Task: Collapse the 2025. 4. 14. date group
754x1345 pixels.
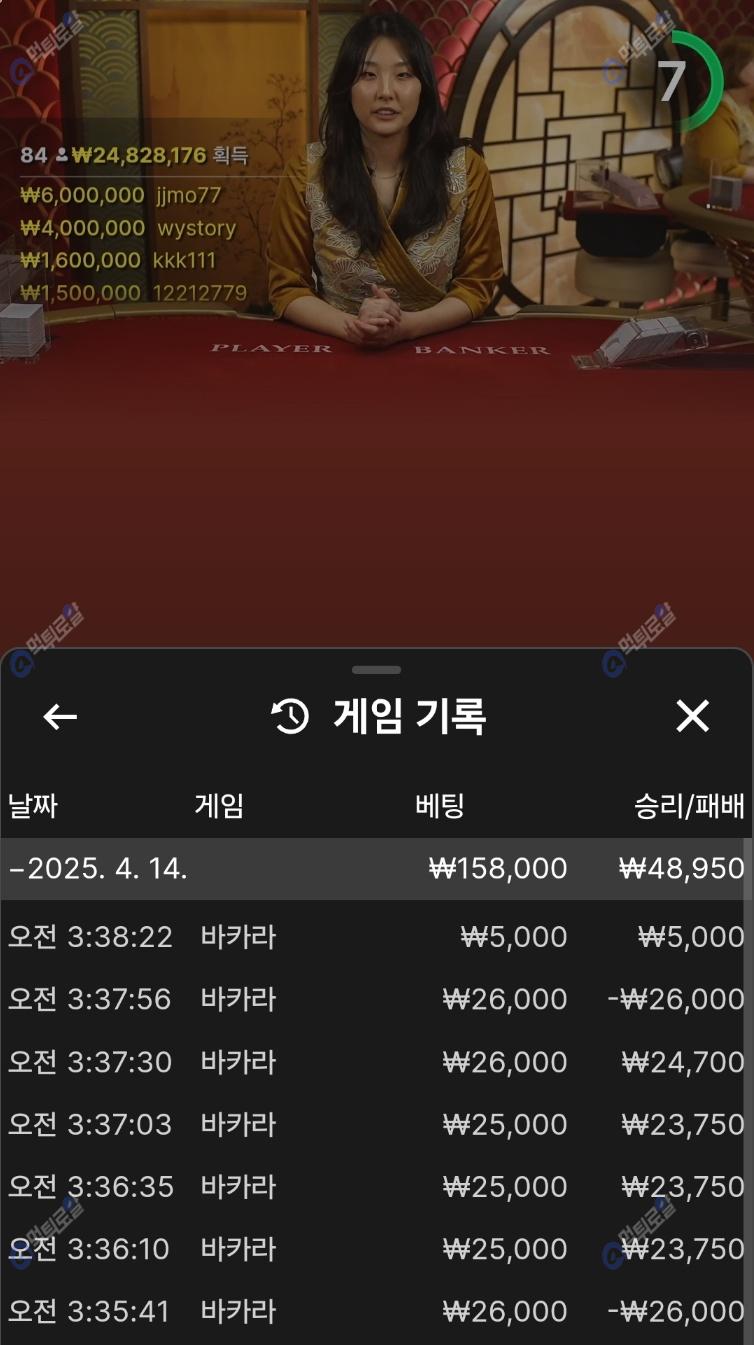Action: click(x=100, y=868)
